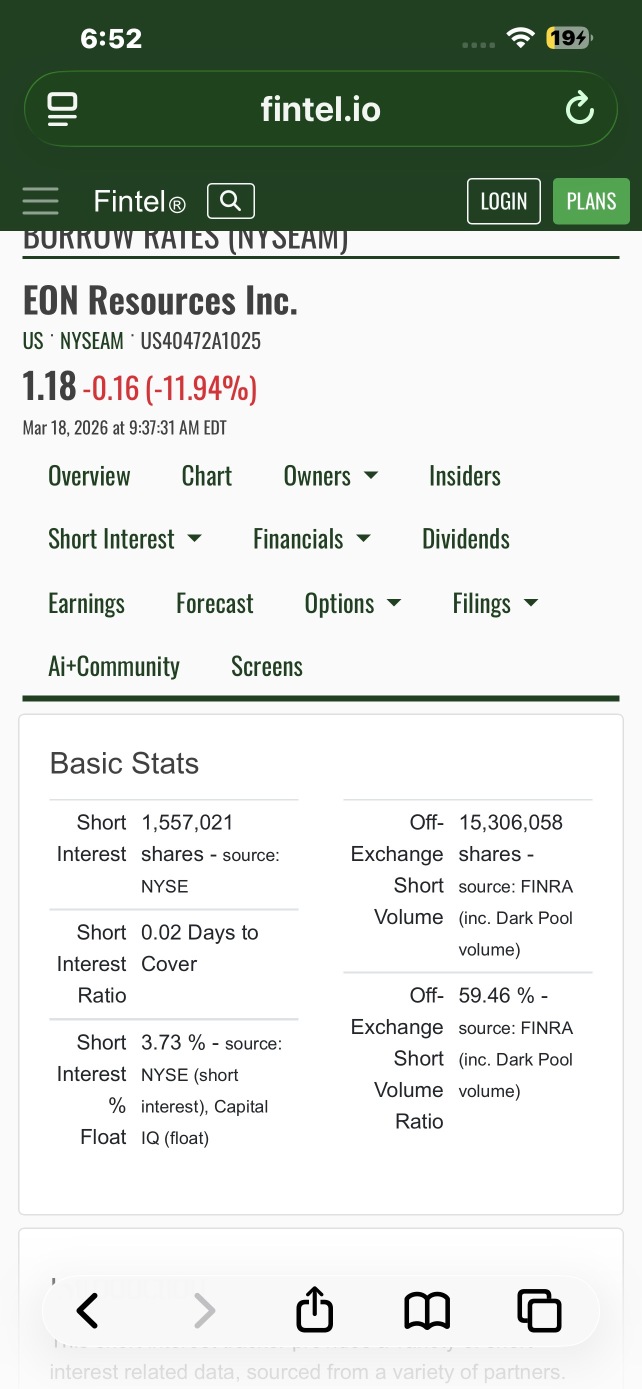642x1389 pixels.
Task: Switch to the Chart section
Action: [207, 476]
